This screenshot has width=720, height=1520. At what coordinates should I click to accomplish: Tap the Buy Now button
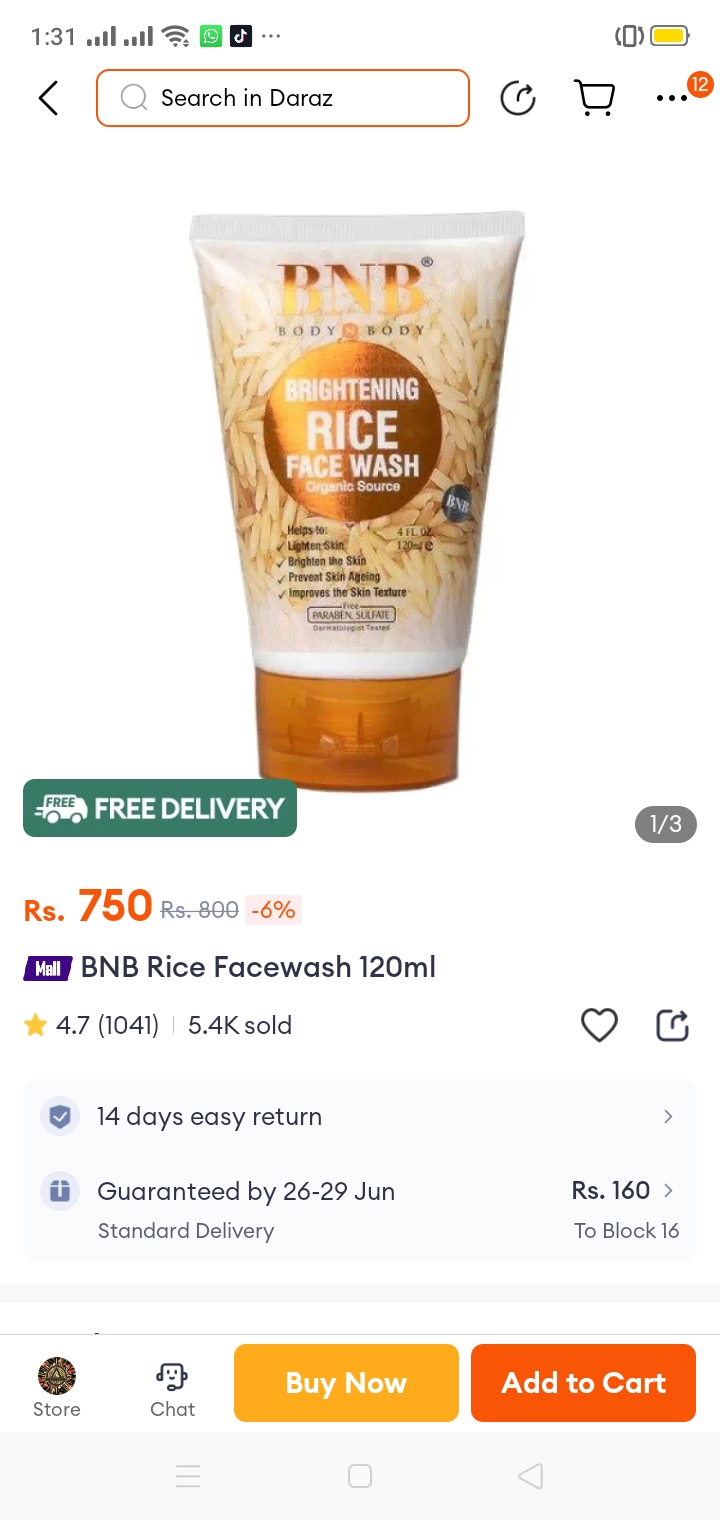click(x=346, y=1383)
